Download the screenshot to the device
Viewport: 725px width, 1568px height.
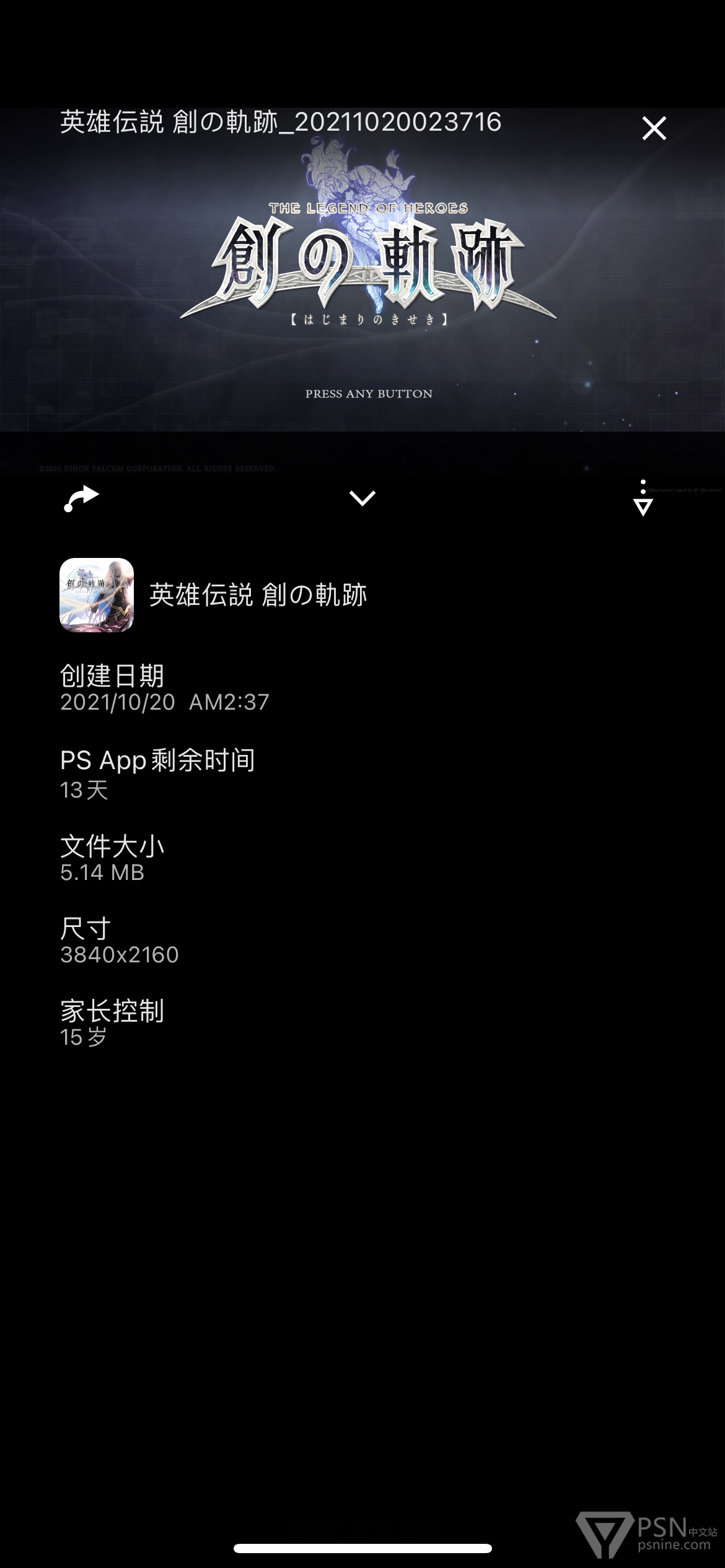click(643, 498)
